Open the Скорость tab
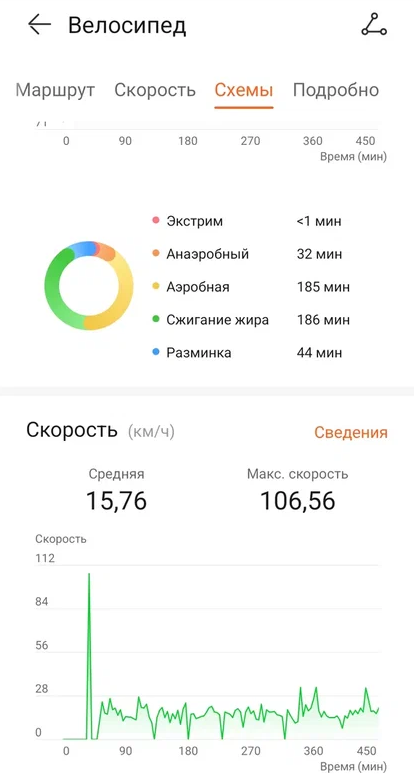Image resolution: width=414 pixels, height=774 pixels. (x=155, y=90)
